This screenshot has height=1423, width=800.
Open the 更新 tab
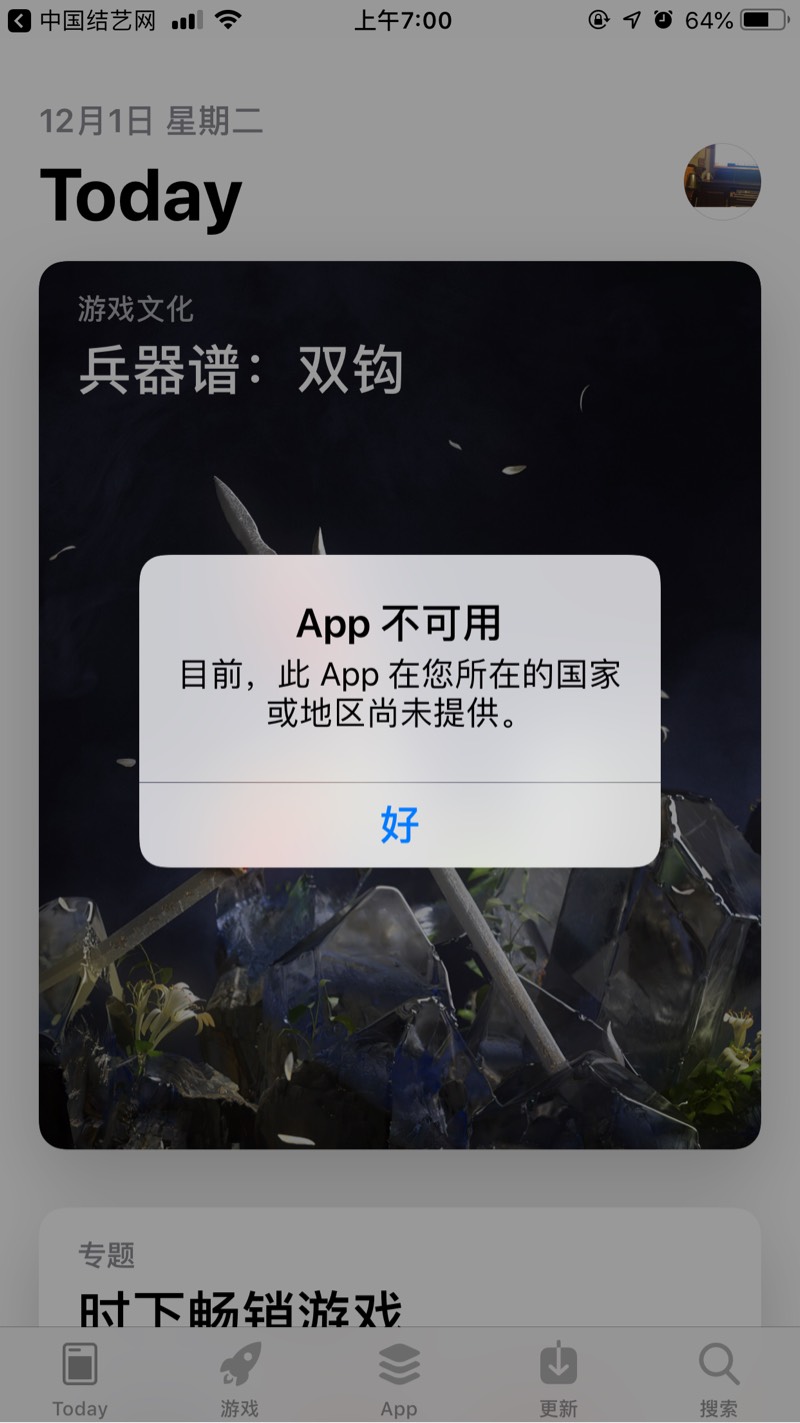click(558, 1378)
